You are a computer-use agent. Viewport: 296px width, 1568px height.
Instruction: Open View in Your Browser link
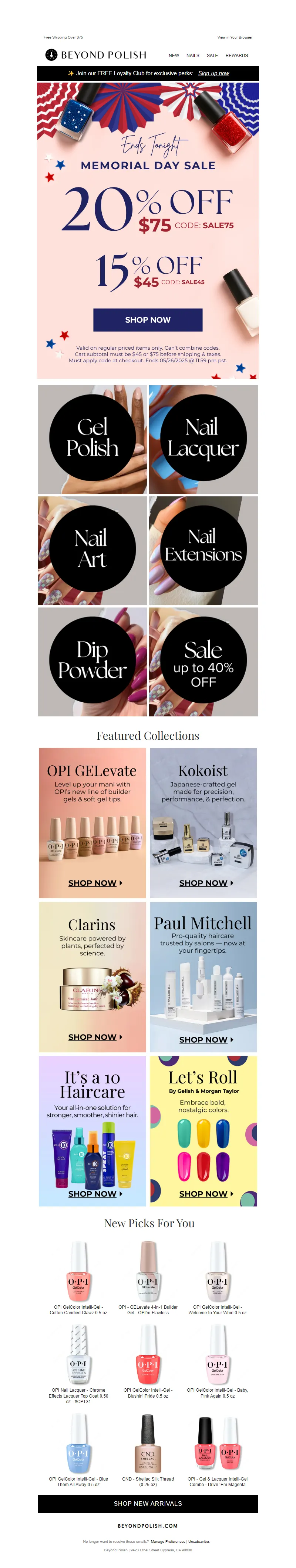[235, 37]
